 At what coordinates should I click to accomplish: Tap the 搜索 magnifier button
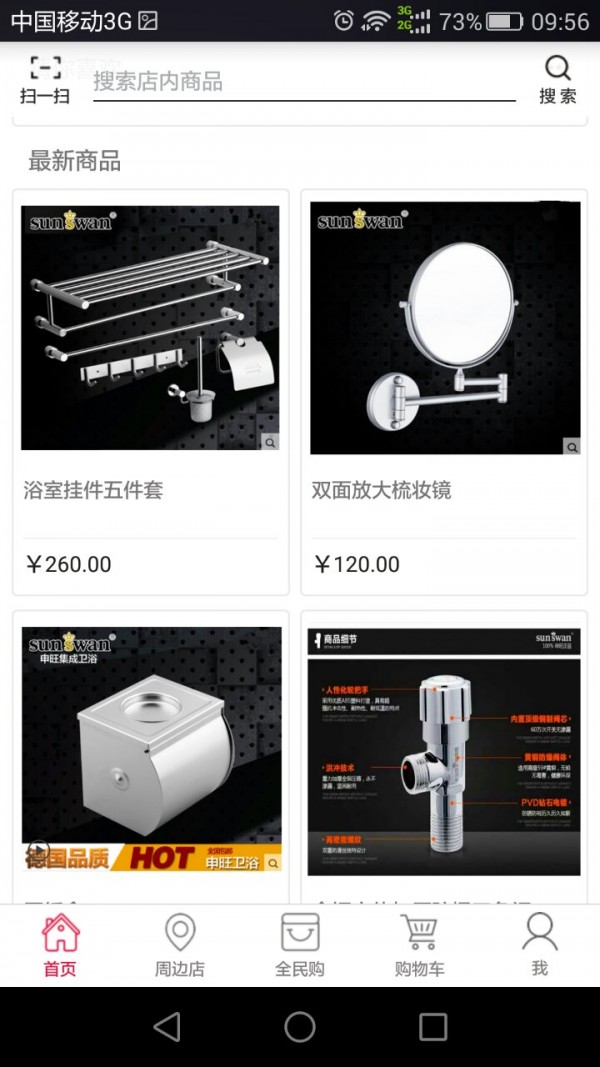(x=558, y=80)
